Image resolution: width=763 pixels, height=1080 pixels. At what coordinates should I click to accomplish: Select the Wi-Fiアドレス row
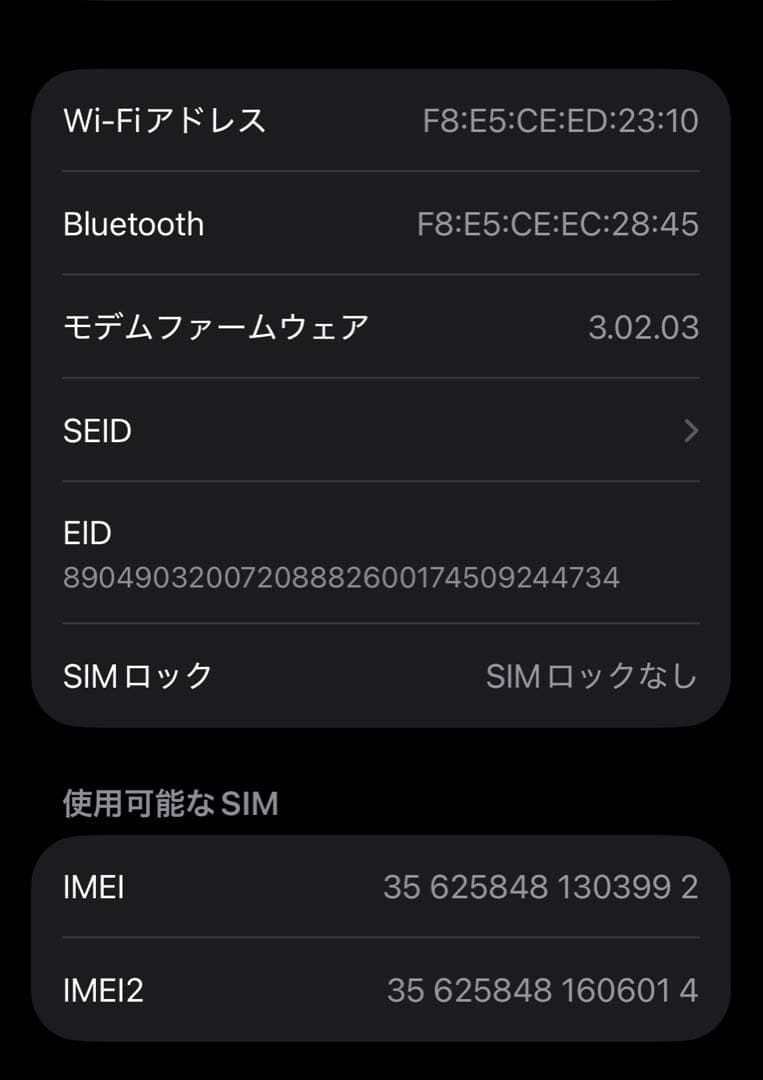click(380, 121)
